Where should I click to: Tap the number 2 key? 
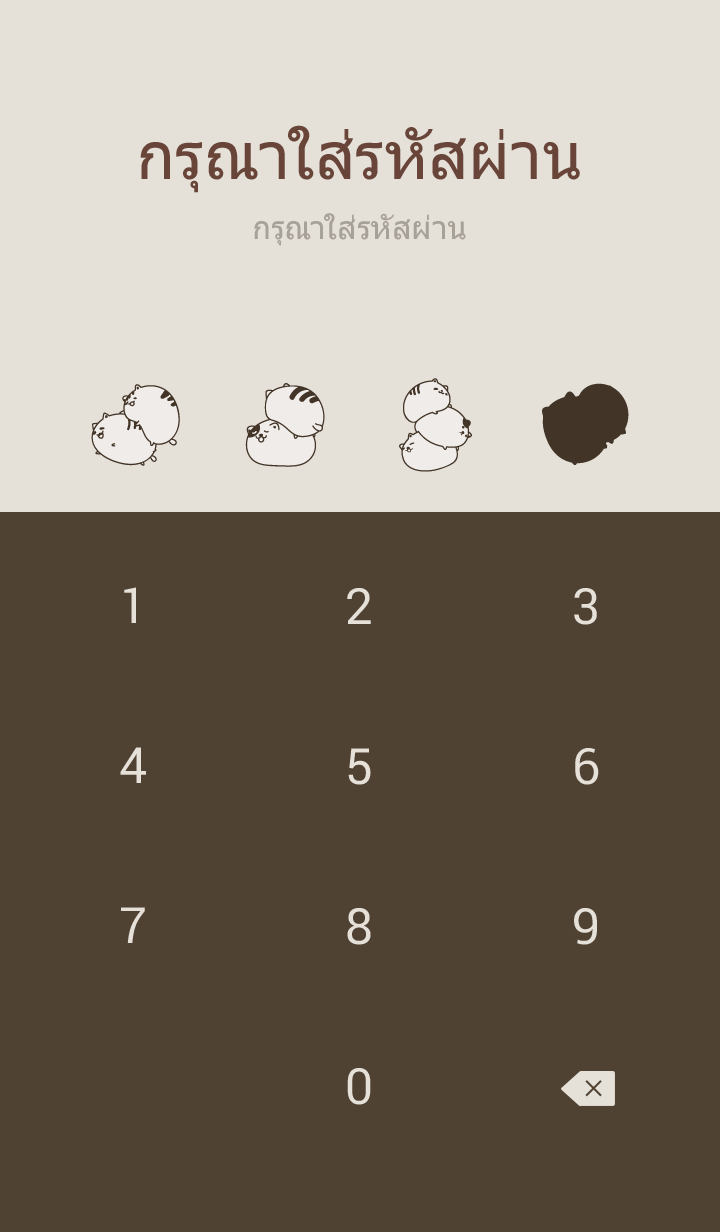click(x=359, y=607)
